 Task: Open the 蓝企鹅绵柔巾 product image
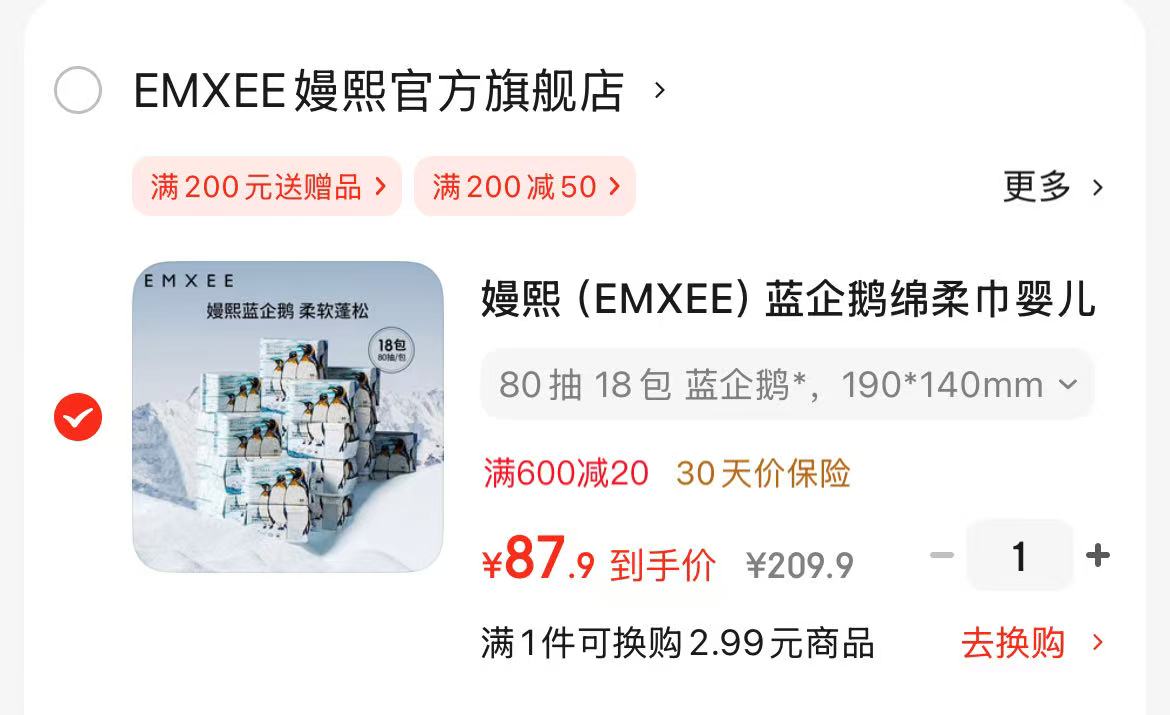click(288, 417)
